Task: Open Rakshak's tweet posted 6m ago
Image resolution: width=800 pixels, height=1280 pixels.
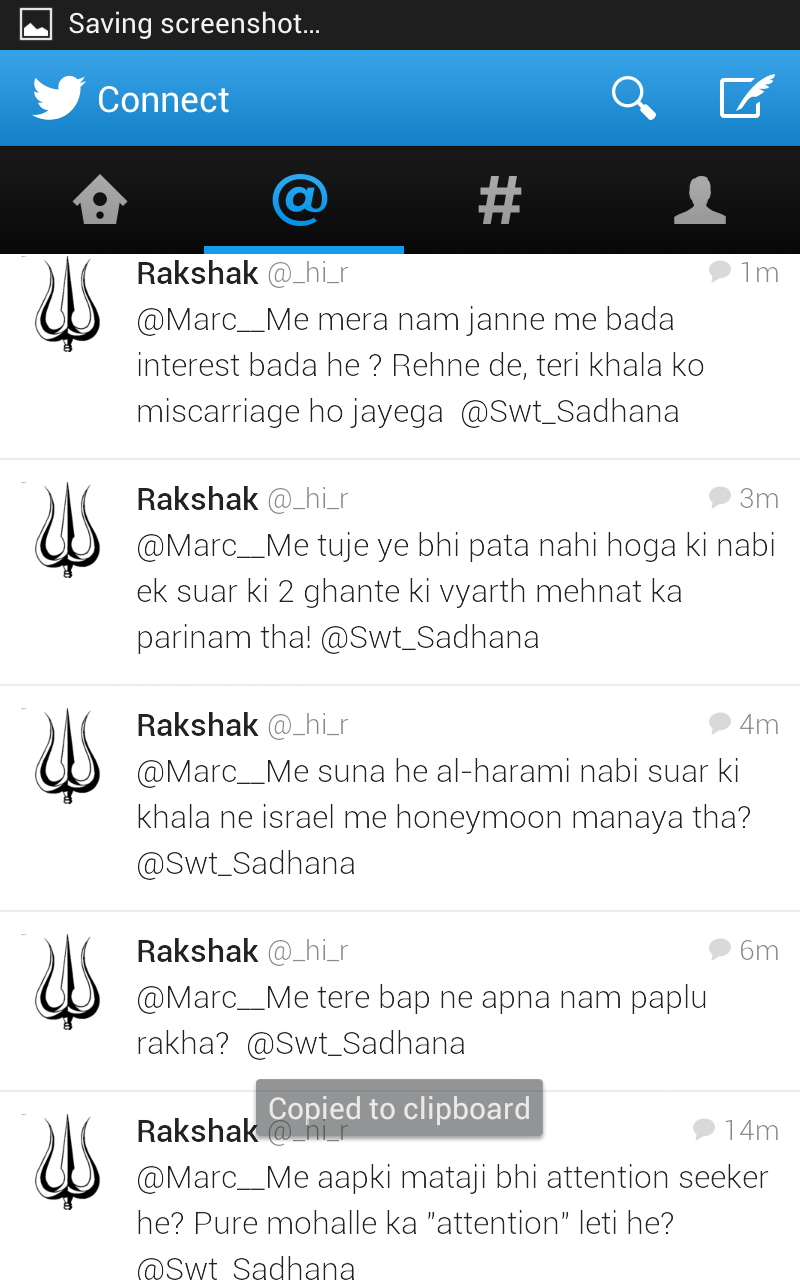Action: pyautogui.click(x=420, y=1020)
